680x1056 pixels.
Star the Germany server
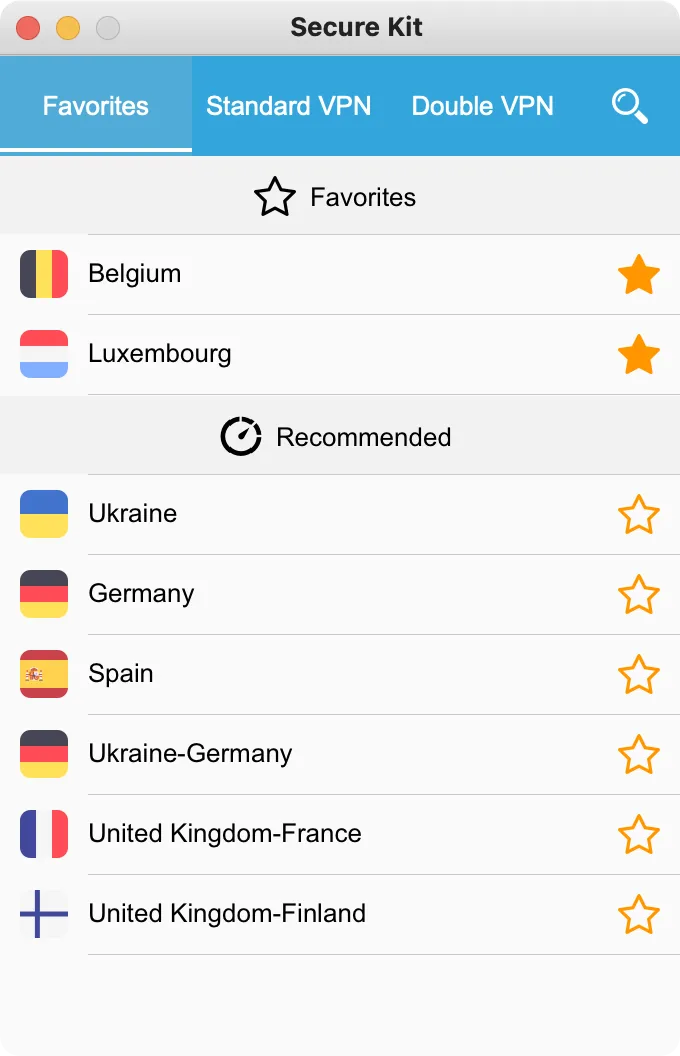[x=638, y=595]
